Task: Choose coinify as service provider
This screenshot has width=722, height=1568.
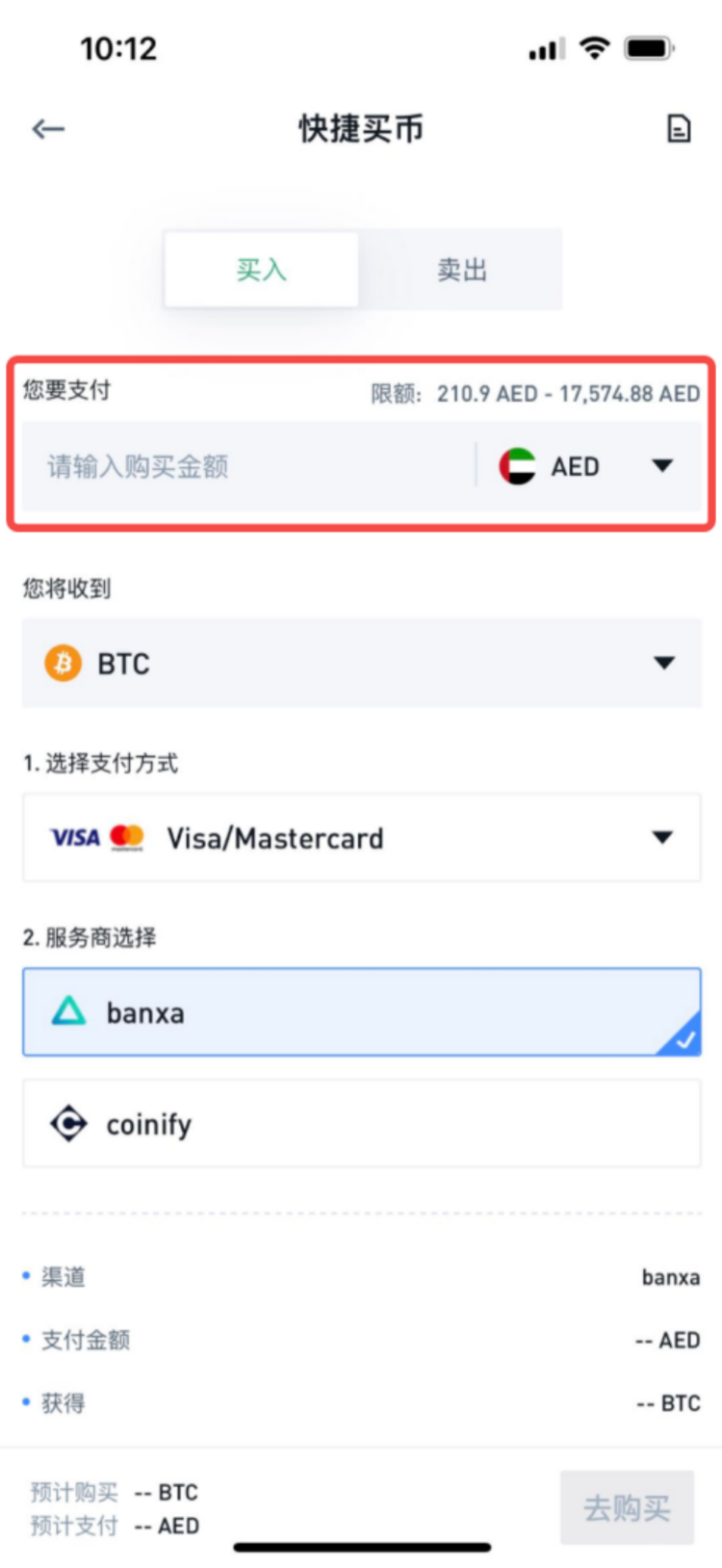Action: [x=361, y=1124]
